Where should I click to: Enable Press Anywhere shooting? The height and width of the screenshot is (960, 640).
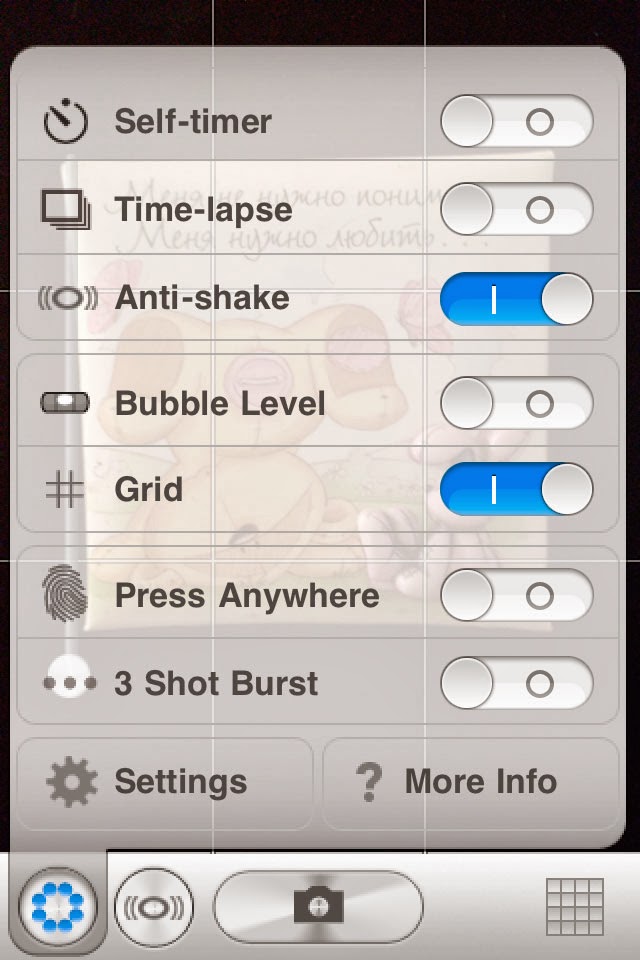pos(516,596)
